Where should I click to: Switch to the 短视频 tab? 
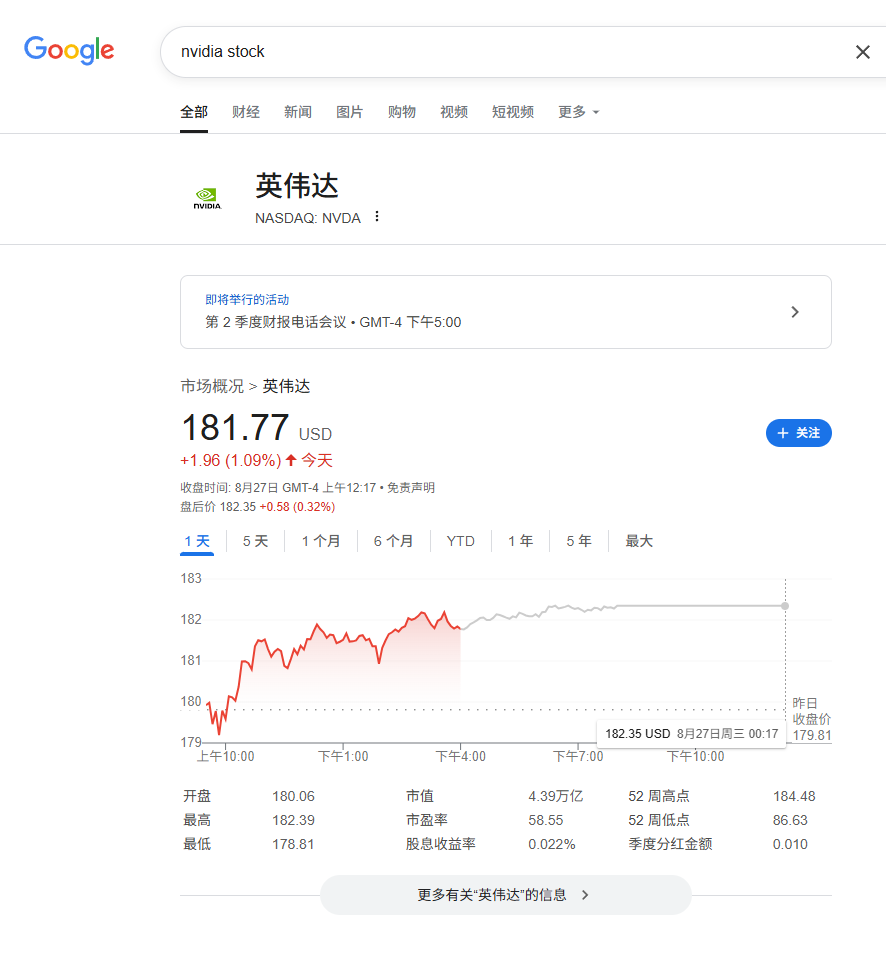tap(513, 112)
